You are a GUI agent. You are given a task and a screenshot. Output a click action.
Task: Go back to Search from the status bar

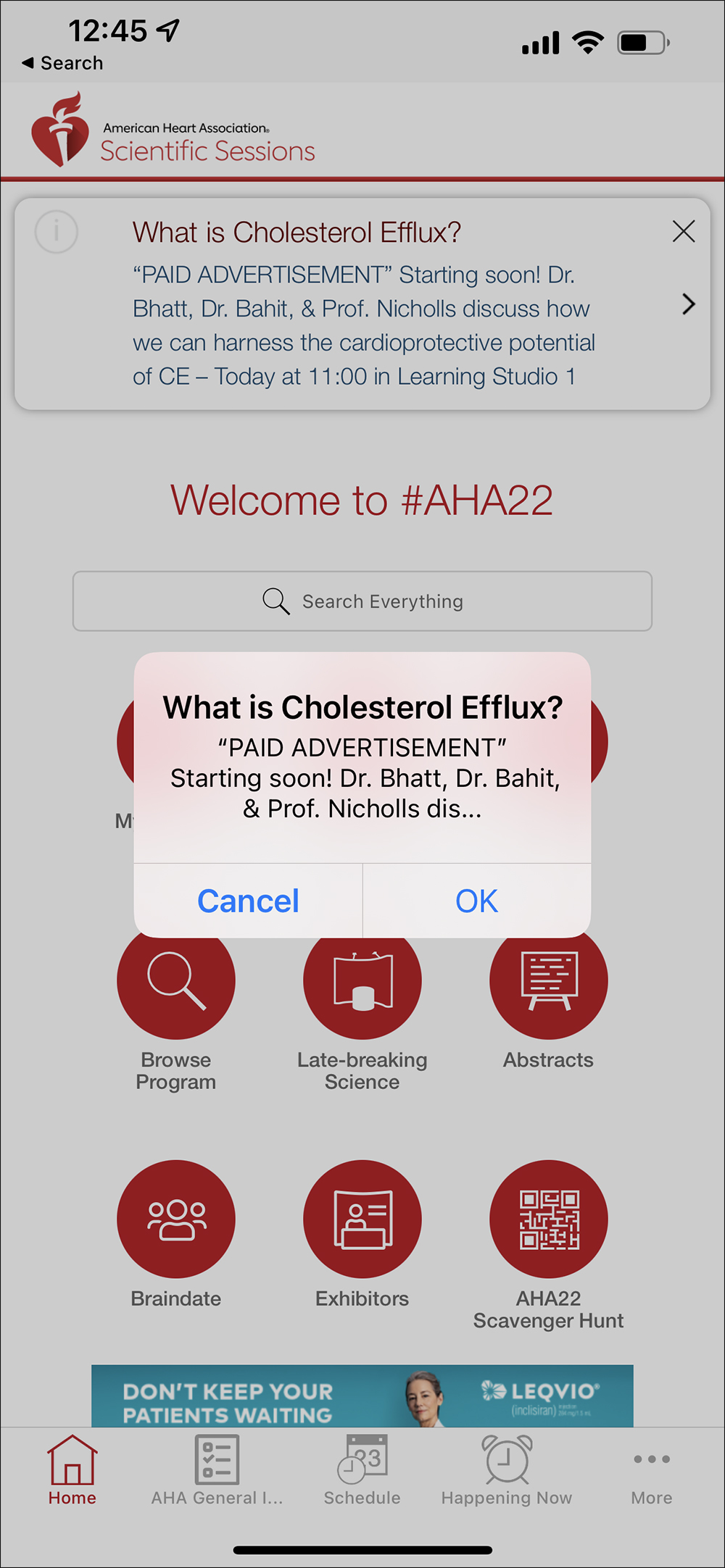(62, 63)
